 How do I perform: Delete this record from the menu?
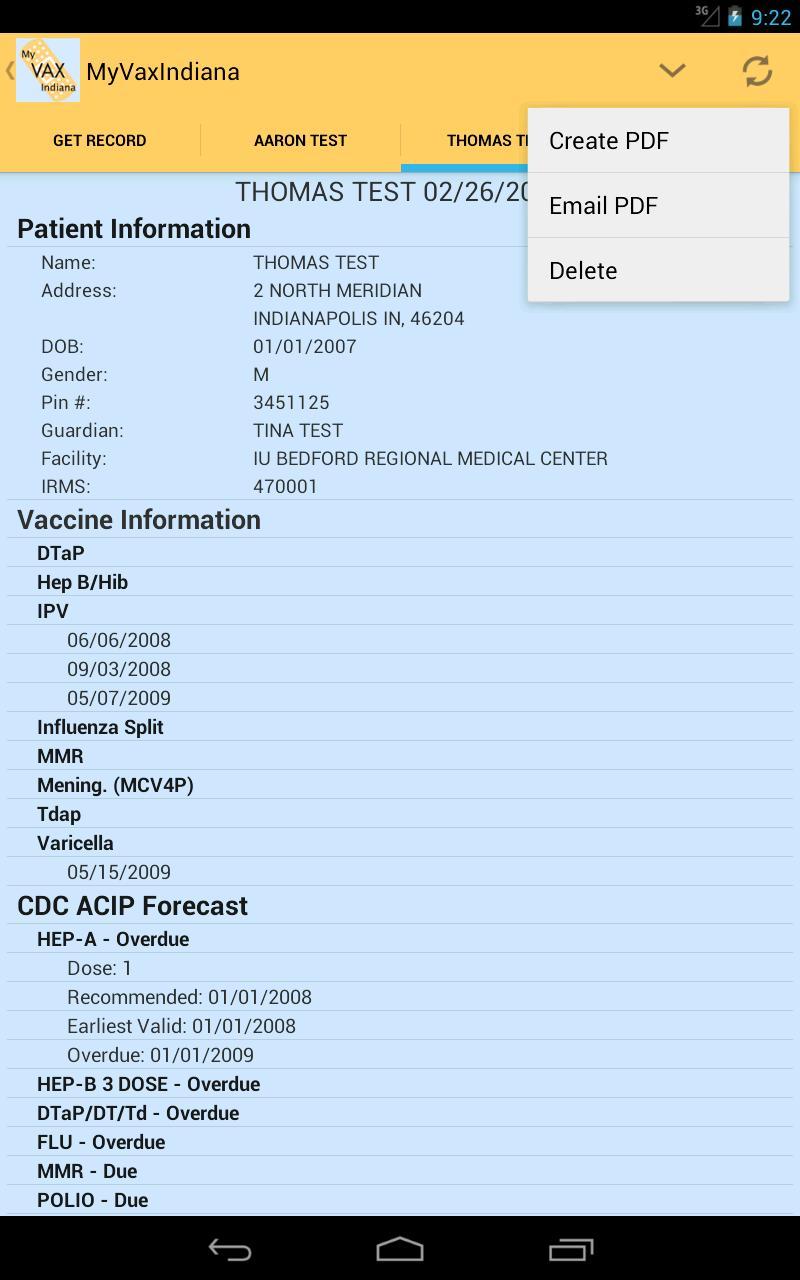[x=583, y=271]
